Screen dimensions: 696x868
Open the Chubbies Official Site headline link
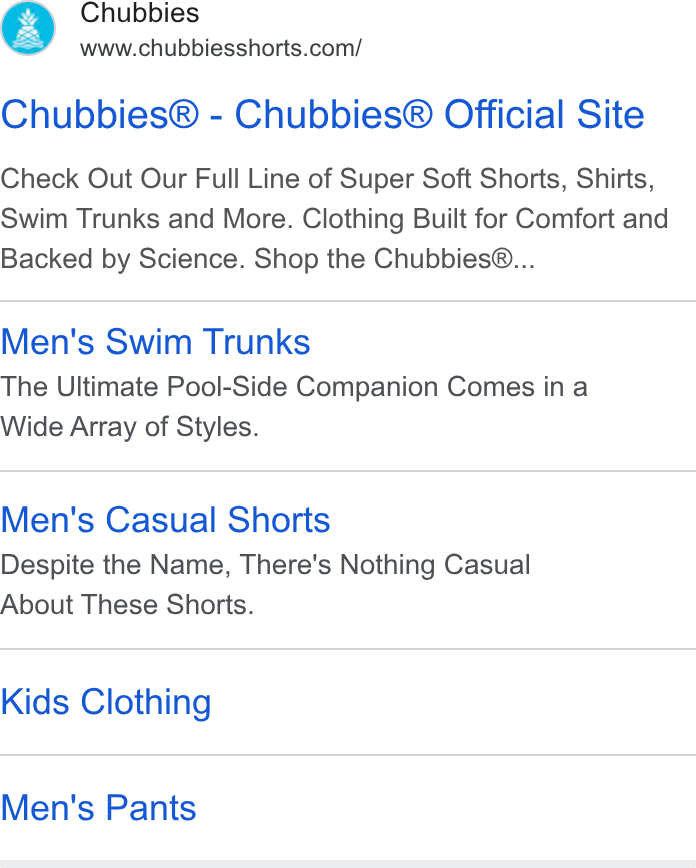click(322, 115)
